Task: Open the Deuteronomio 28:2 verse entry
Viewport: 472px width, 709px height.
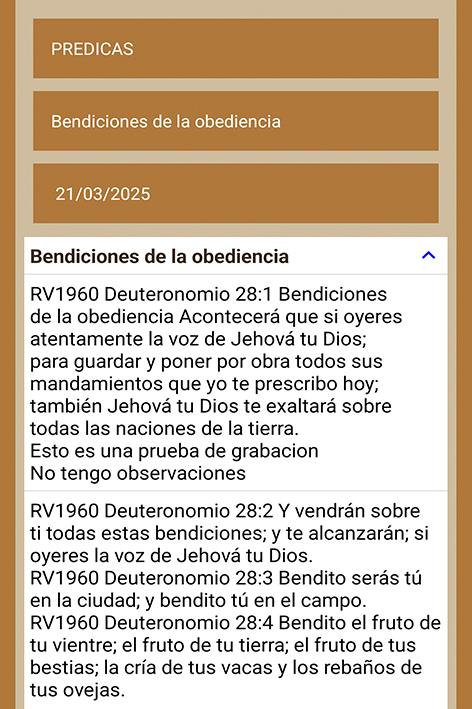Action: pos(236,600)
